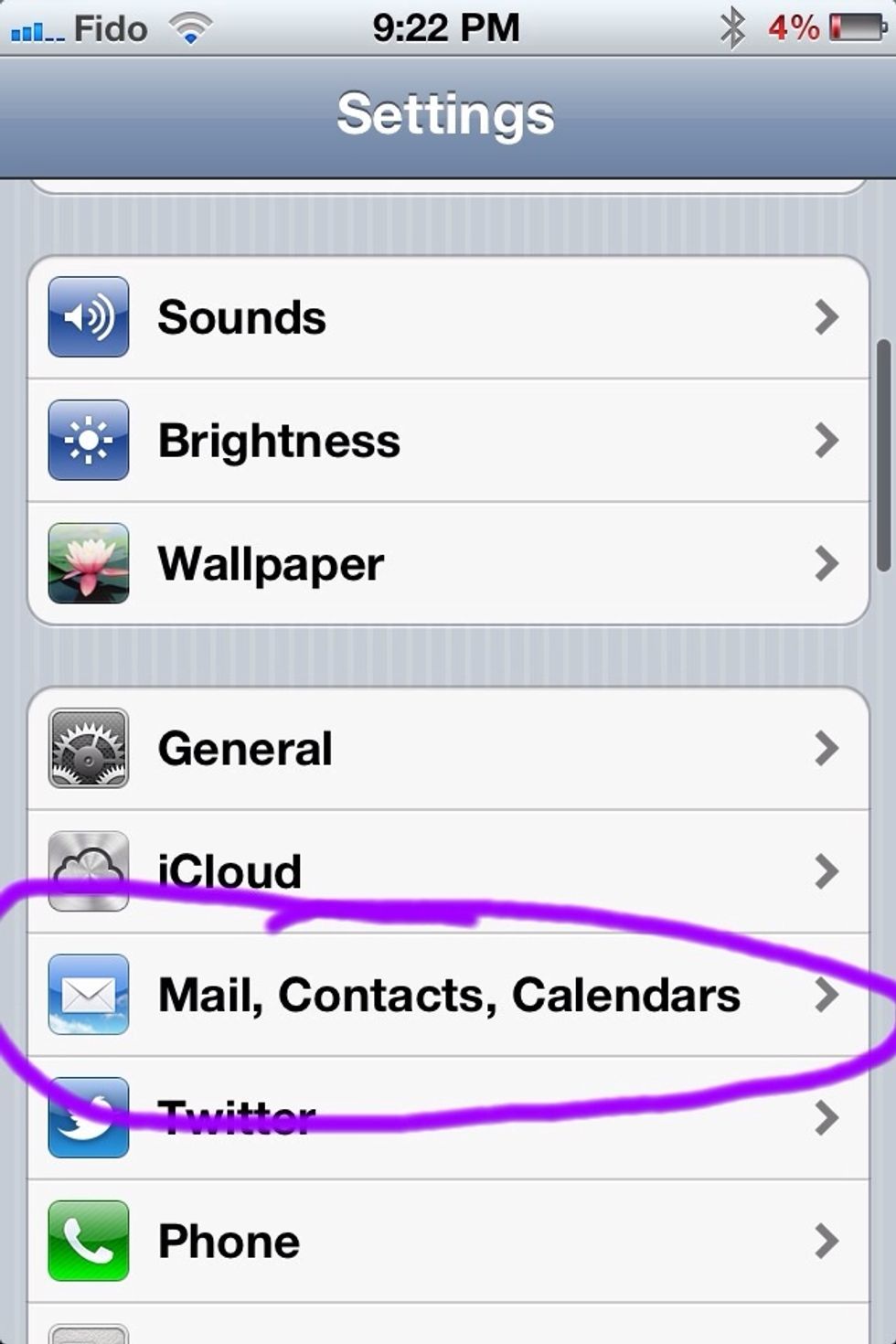The image size is (896, 1344).
Task: Tap the green Phone handset icon
Action: click(88, 1242)
